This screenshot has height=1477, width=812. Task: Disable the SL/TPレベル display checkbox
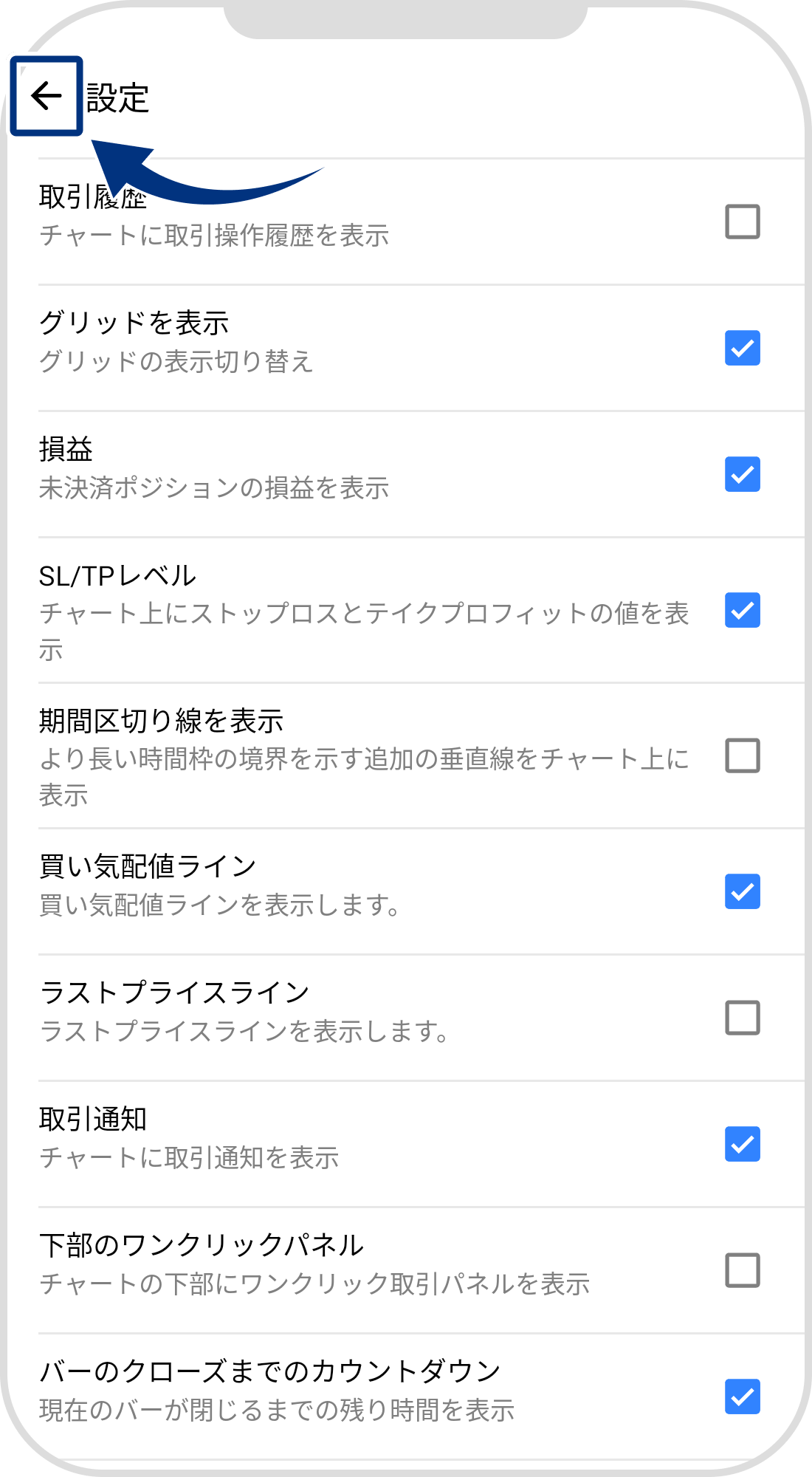[x=743, y=611]
